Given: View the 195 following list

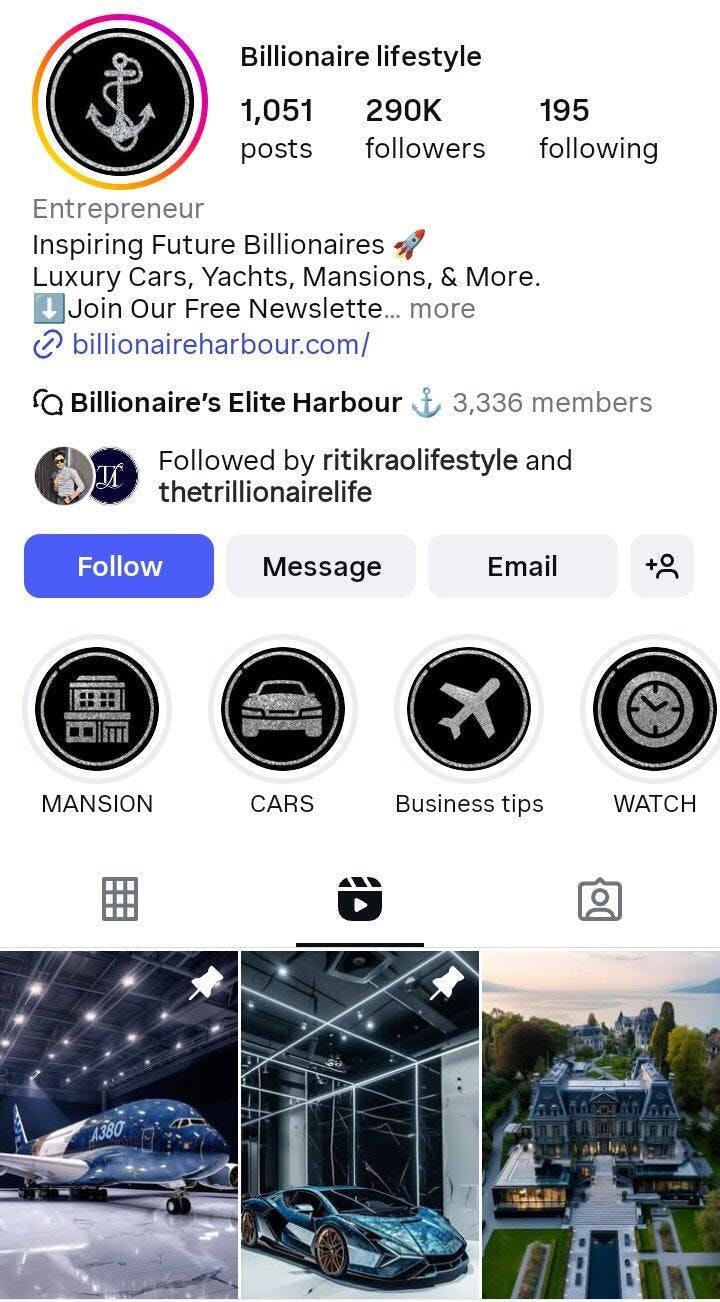Looking at the screenshot, I should click(598, 129).
